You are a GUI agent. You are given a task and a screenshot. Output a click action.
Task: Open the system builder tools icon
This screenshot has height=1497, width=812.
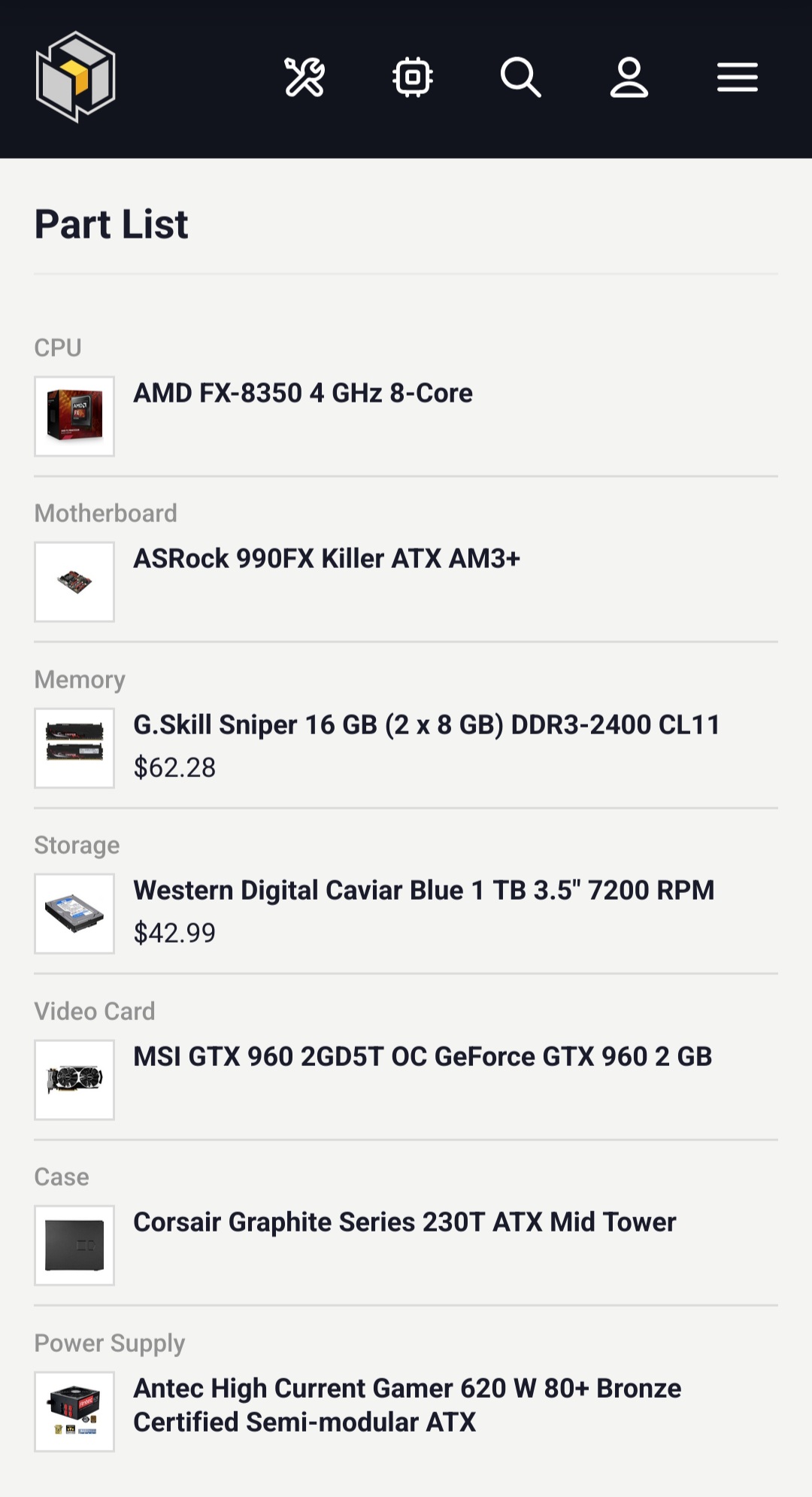pyautogui.click(x=304, y=77)
